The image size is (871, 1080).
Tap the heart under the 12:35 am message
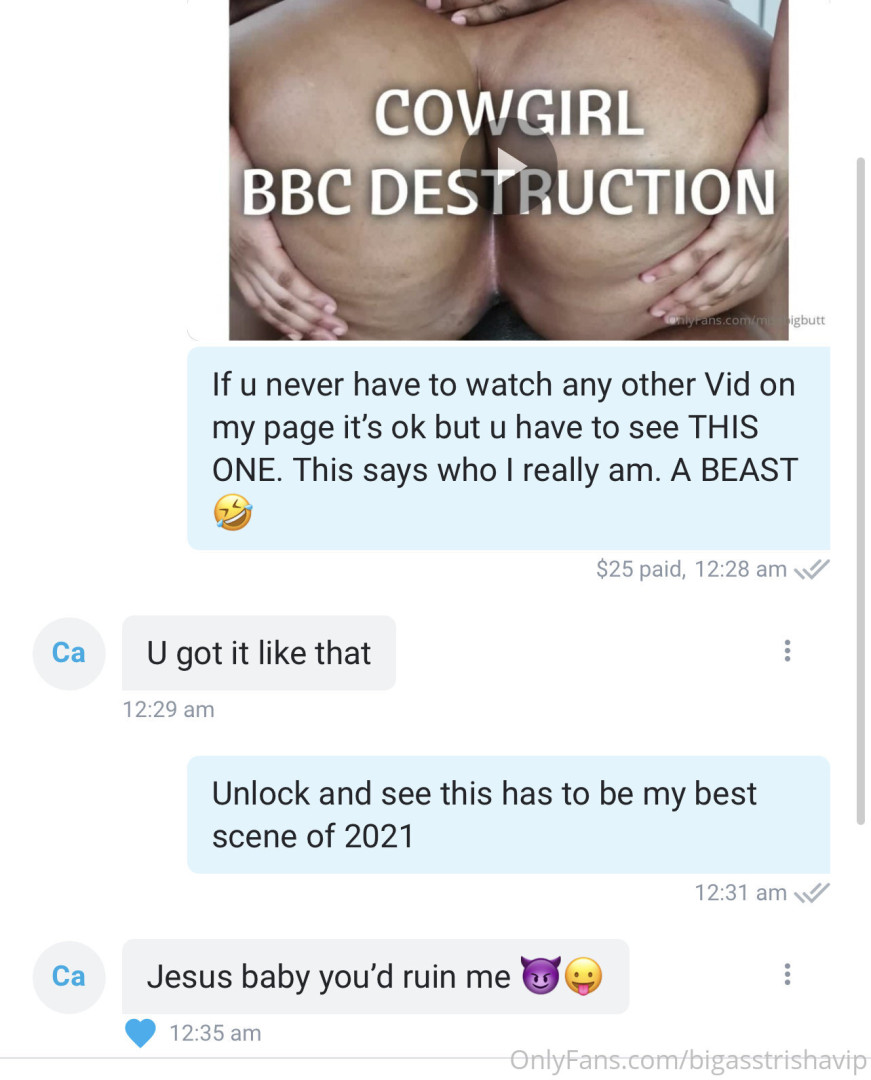141,1032
